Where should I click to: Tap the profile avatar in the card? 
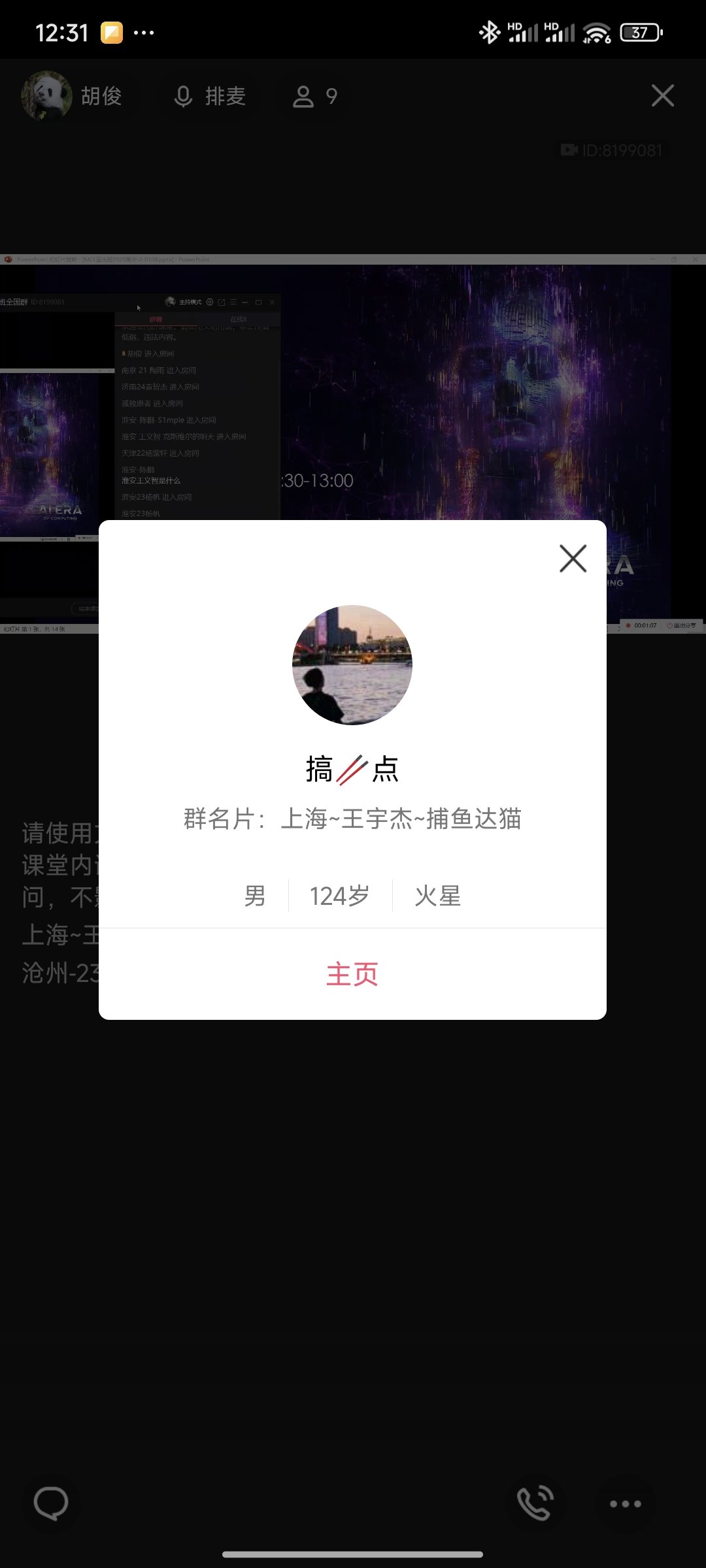tap(352, 664)
